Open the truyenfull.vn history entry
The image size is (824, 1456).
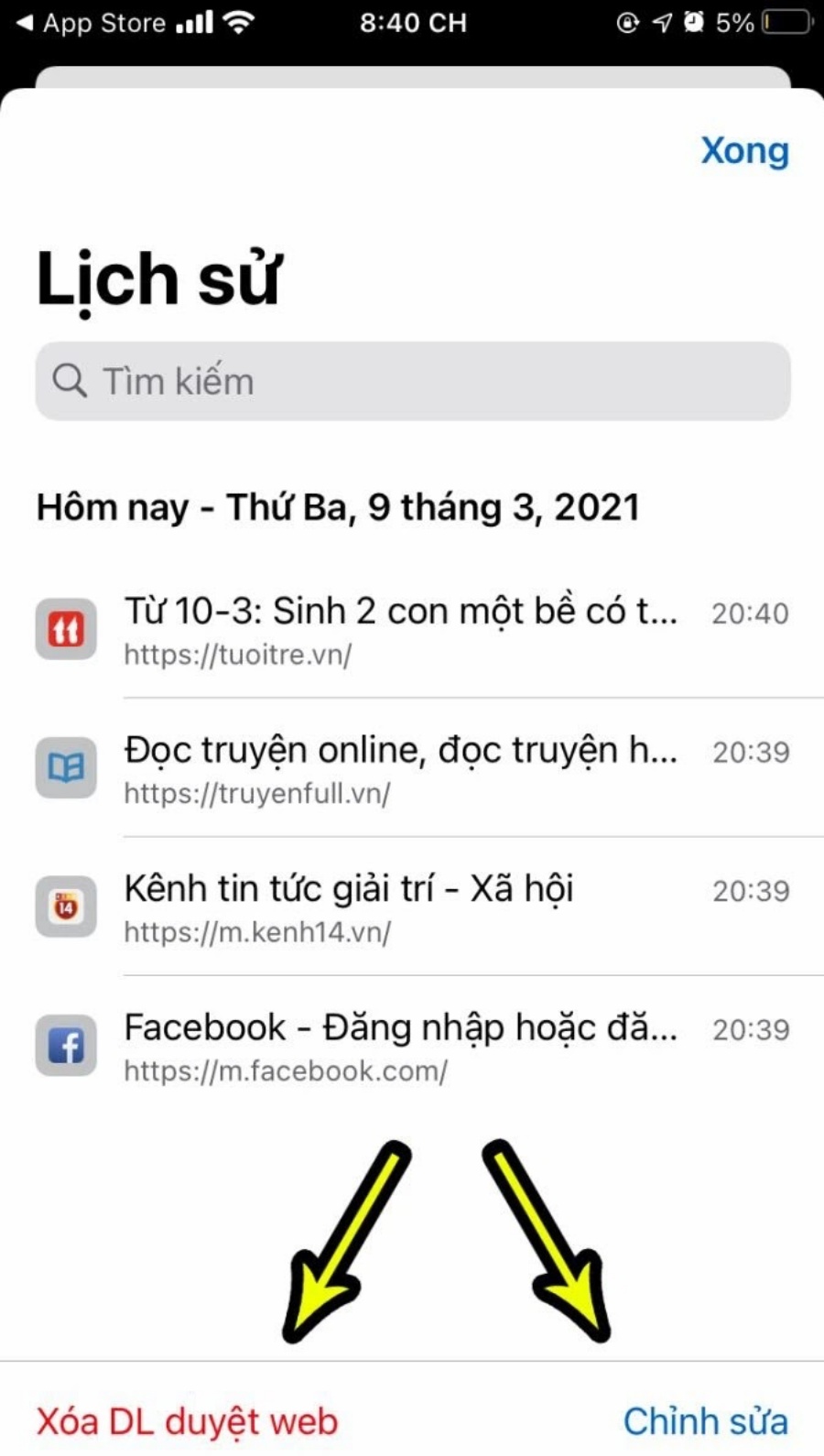[x=412, y=768]
